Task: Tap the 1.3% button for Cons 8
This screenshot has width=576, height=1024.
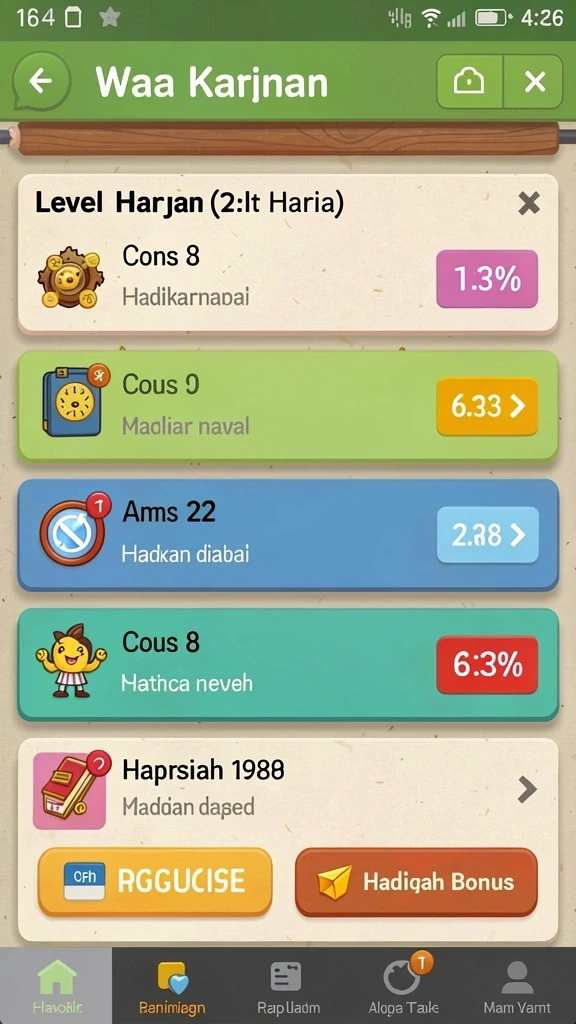Action: [x=487, y=279]
